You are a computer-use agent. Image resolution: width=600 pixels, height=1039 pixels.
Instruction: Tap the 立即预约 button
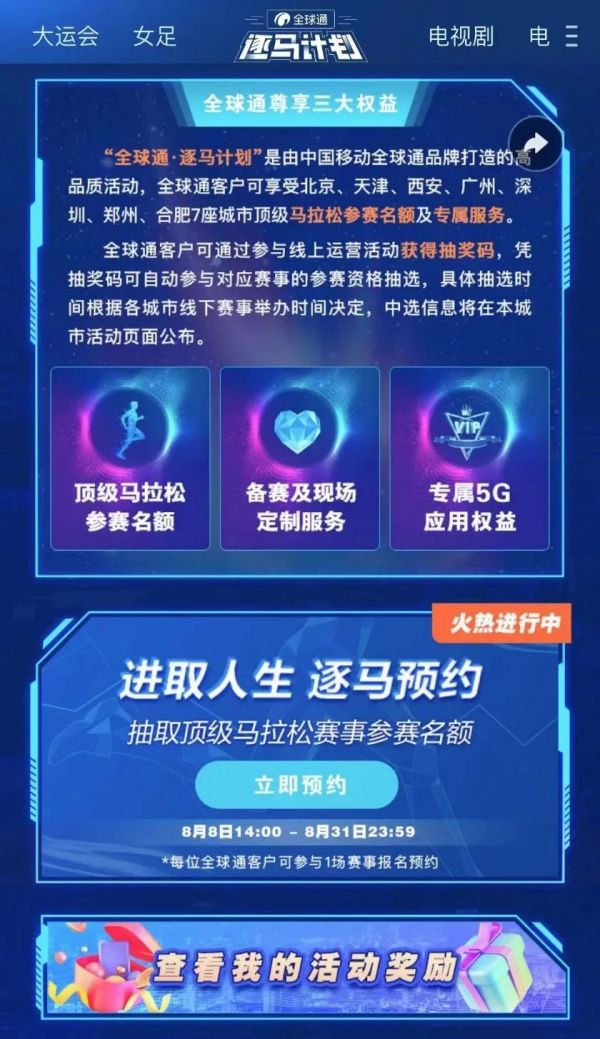(x=297, y=785)
